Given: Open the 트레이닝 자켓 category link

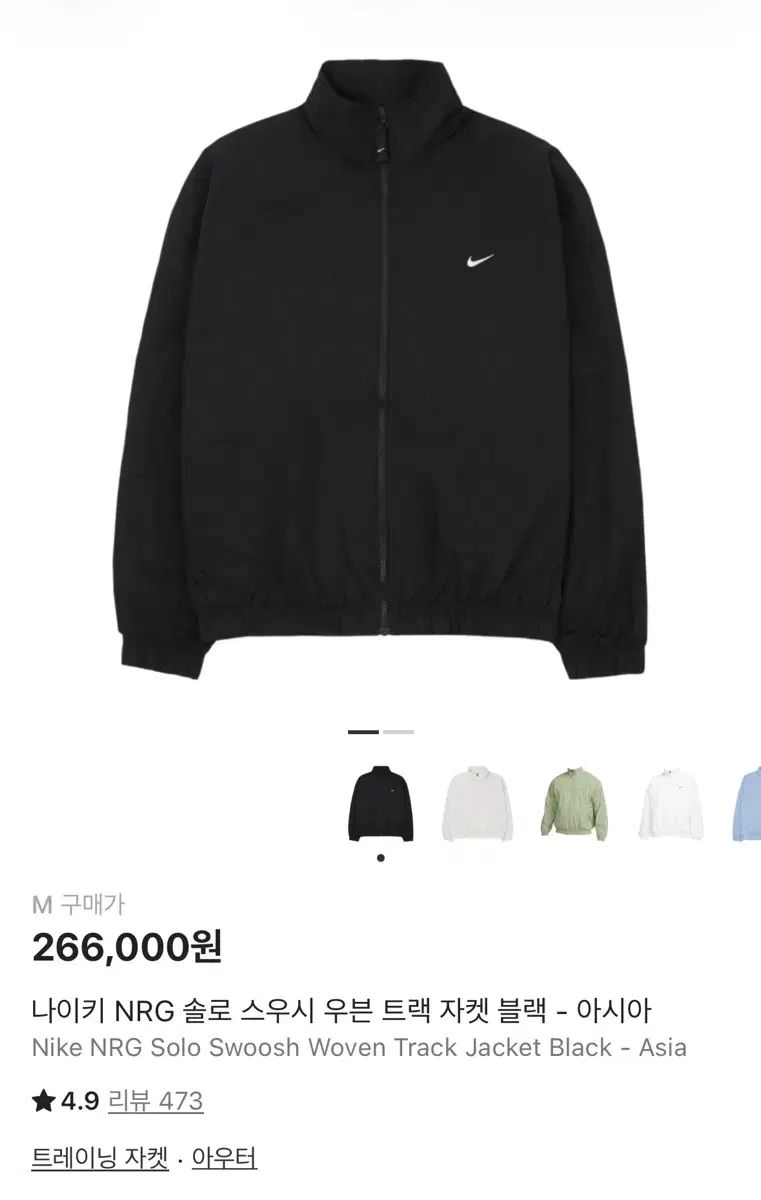Looking at the screenshot, I should pos(99,1159).
